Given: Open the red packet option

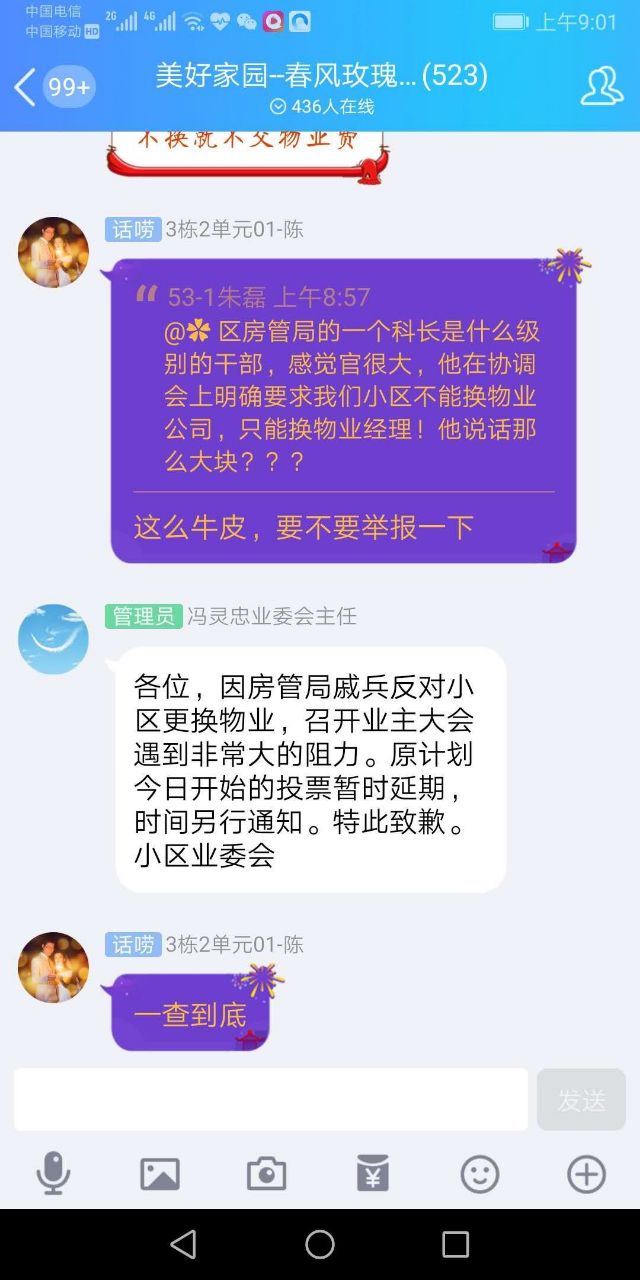Looking at the screenshot, I should click(x=373, y=1173).
